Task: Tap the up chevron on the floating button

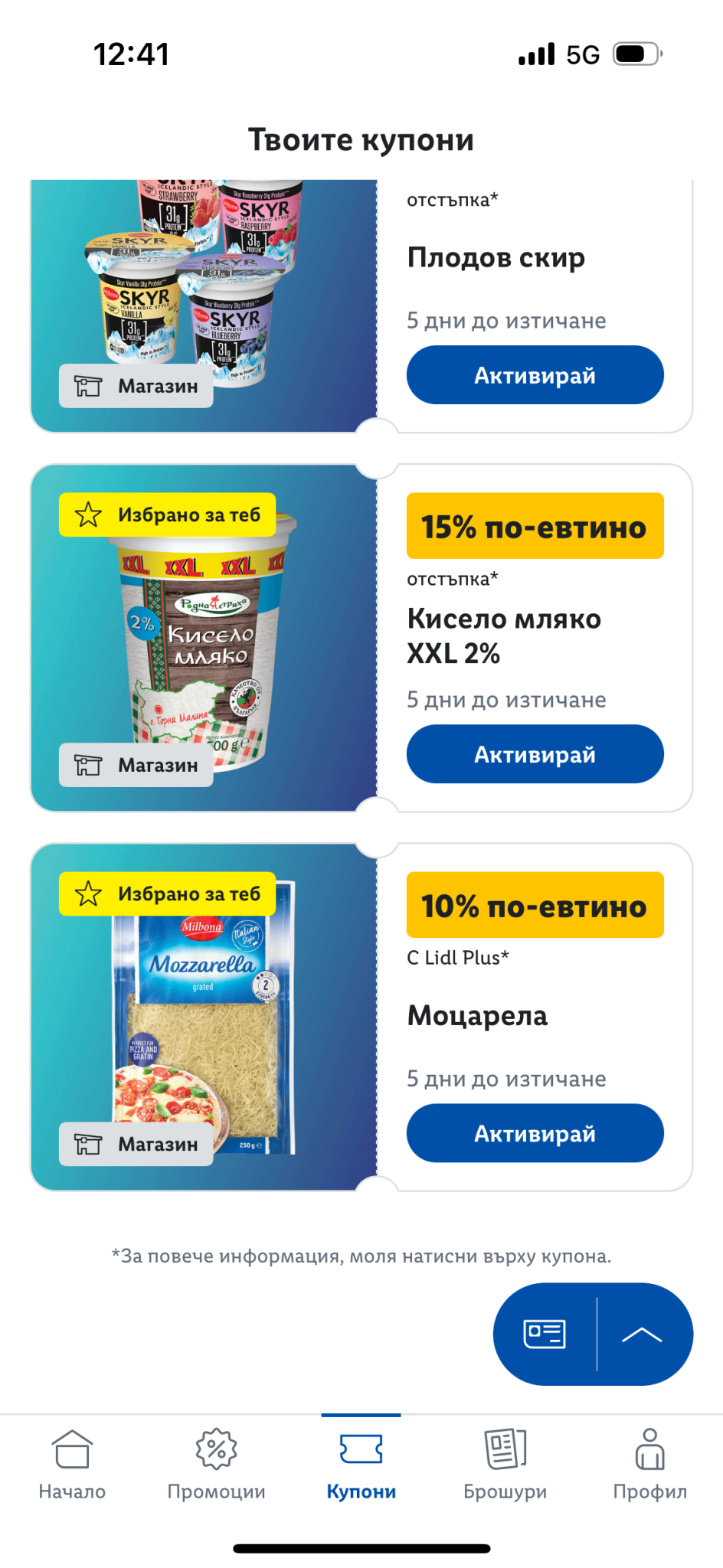Action: click(642, 1334)
